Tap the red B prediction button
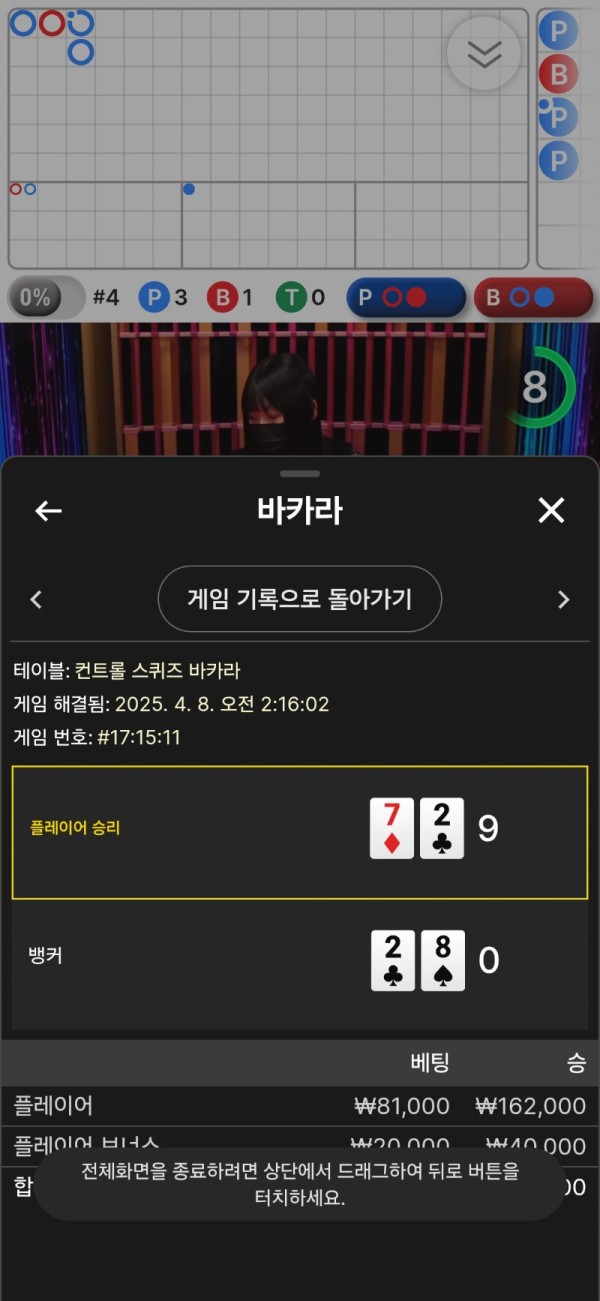 [x=533, y=297]
